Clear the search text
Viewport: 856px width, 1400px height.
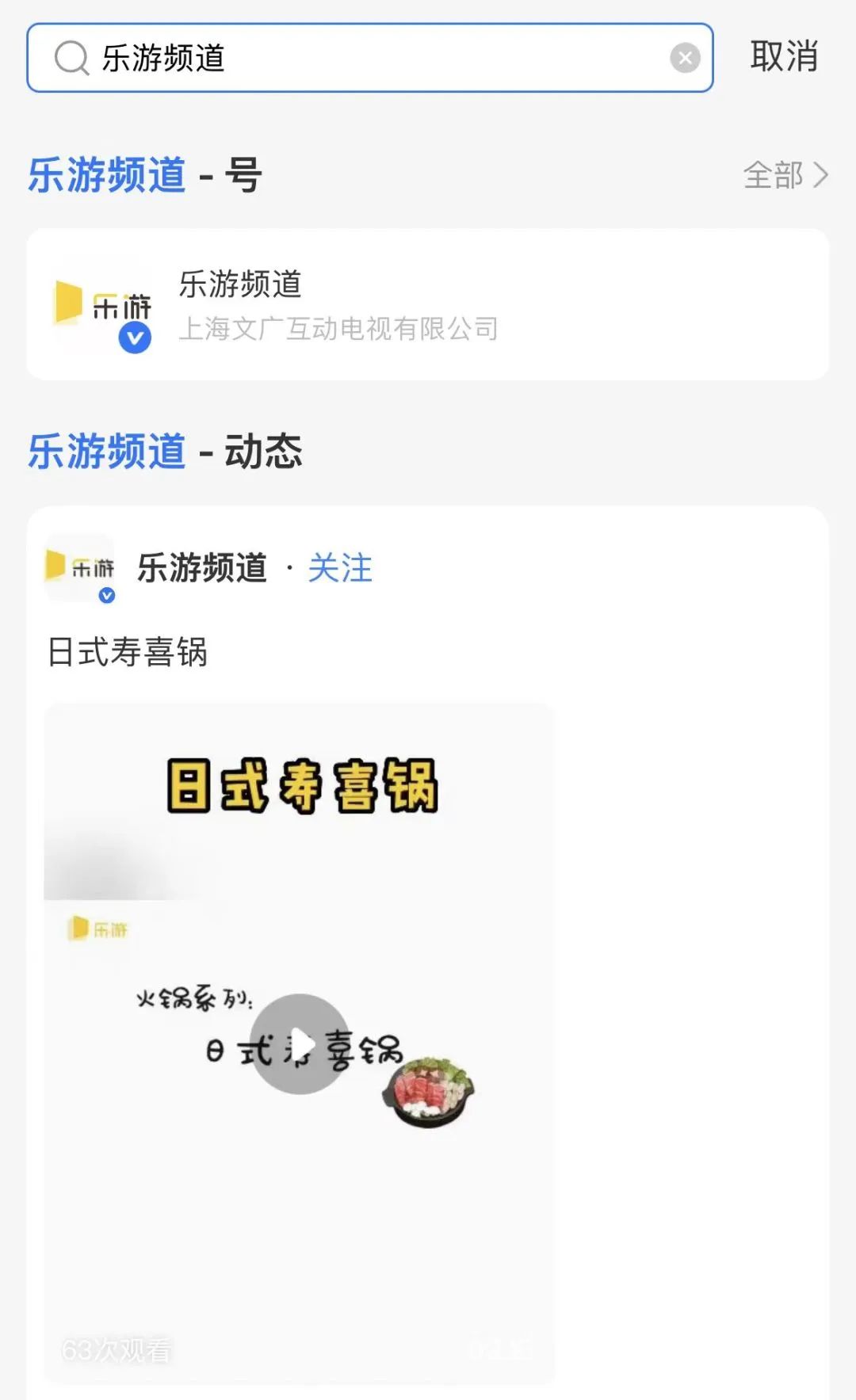[x=685, y=58]
